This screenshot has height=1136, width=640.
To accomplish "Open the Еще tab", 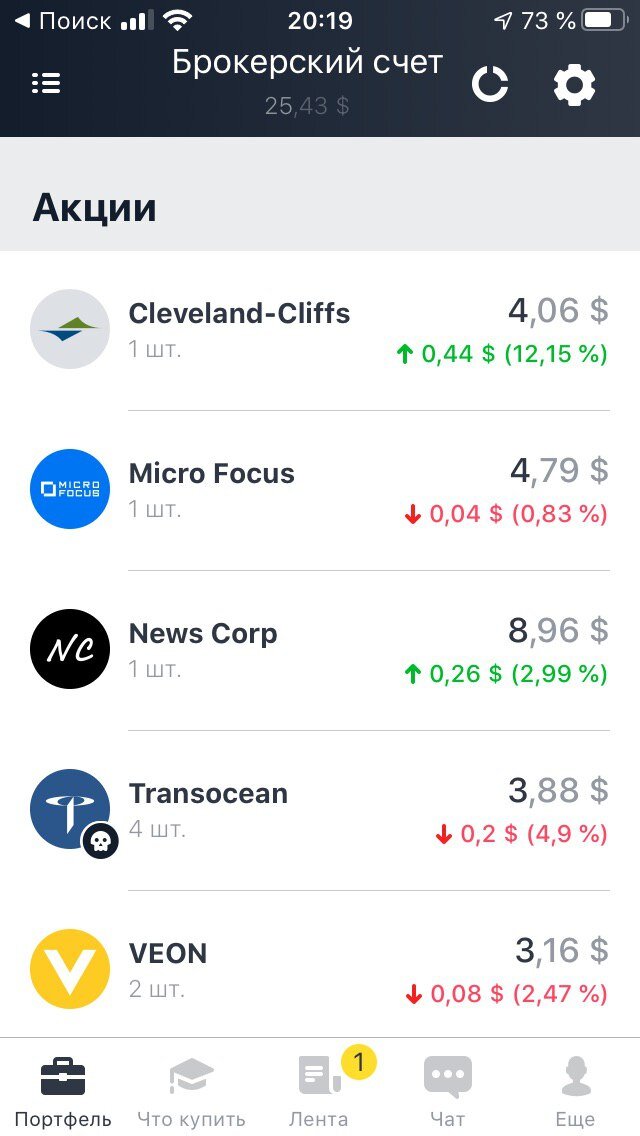I will coord(575,1090).
